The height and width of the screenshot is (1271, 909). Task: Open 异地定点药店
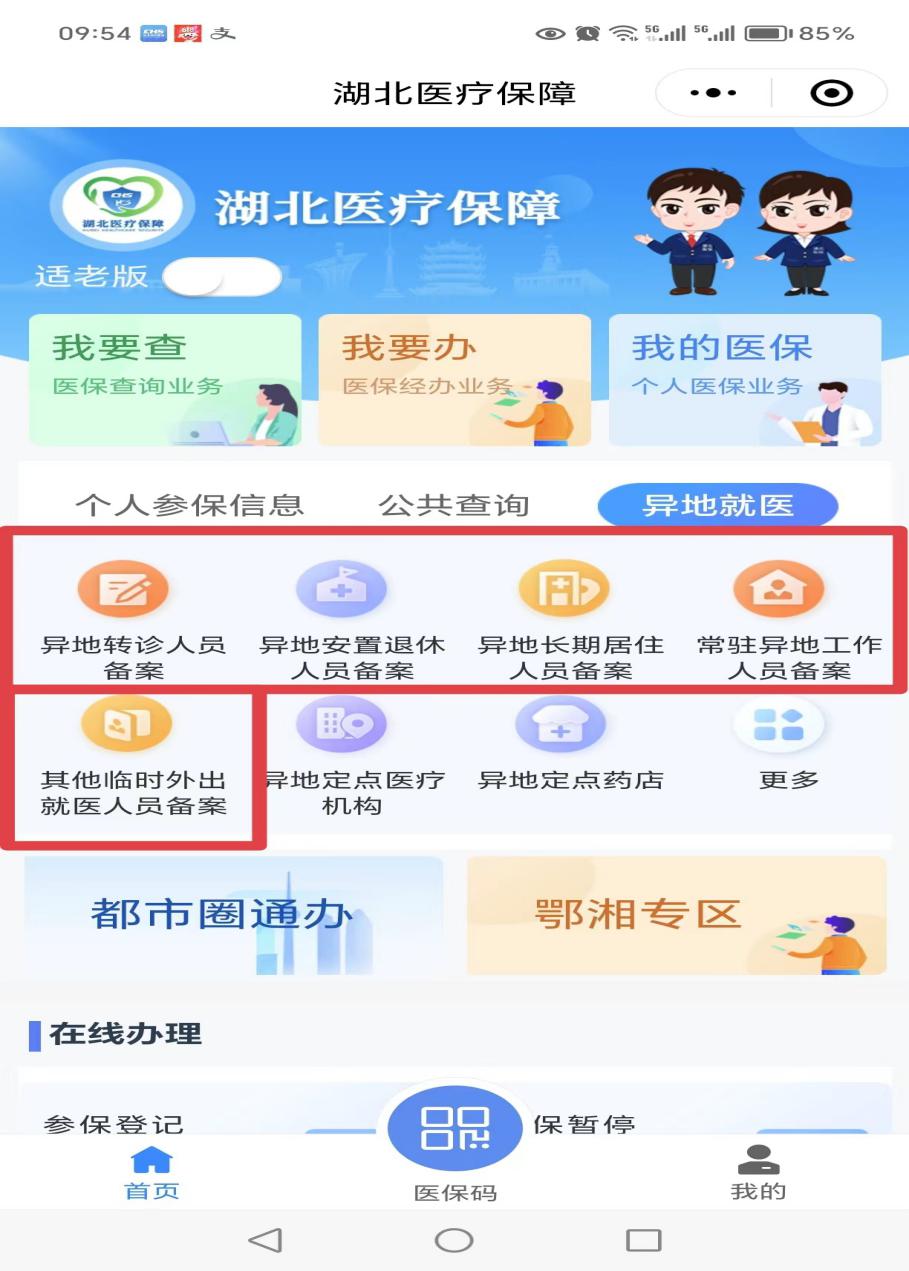571,745
